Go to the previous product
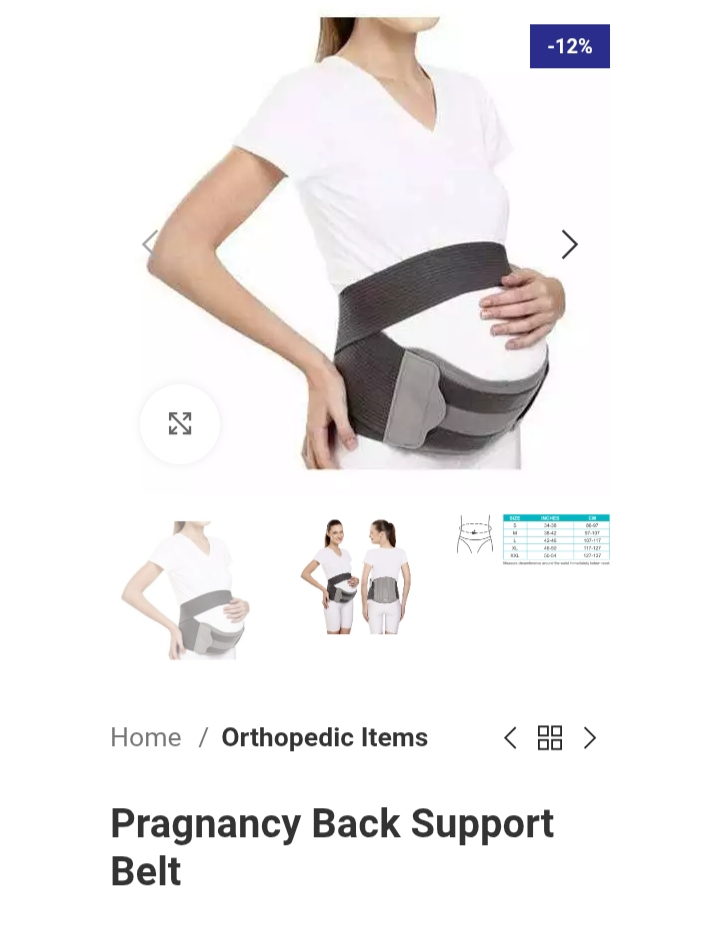Screen dimensions: 706x932 [x=510, y=738]
